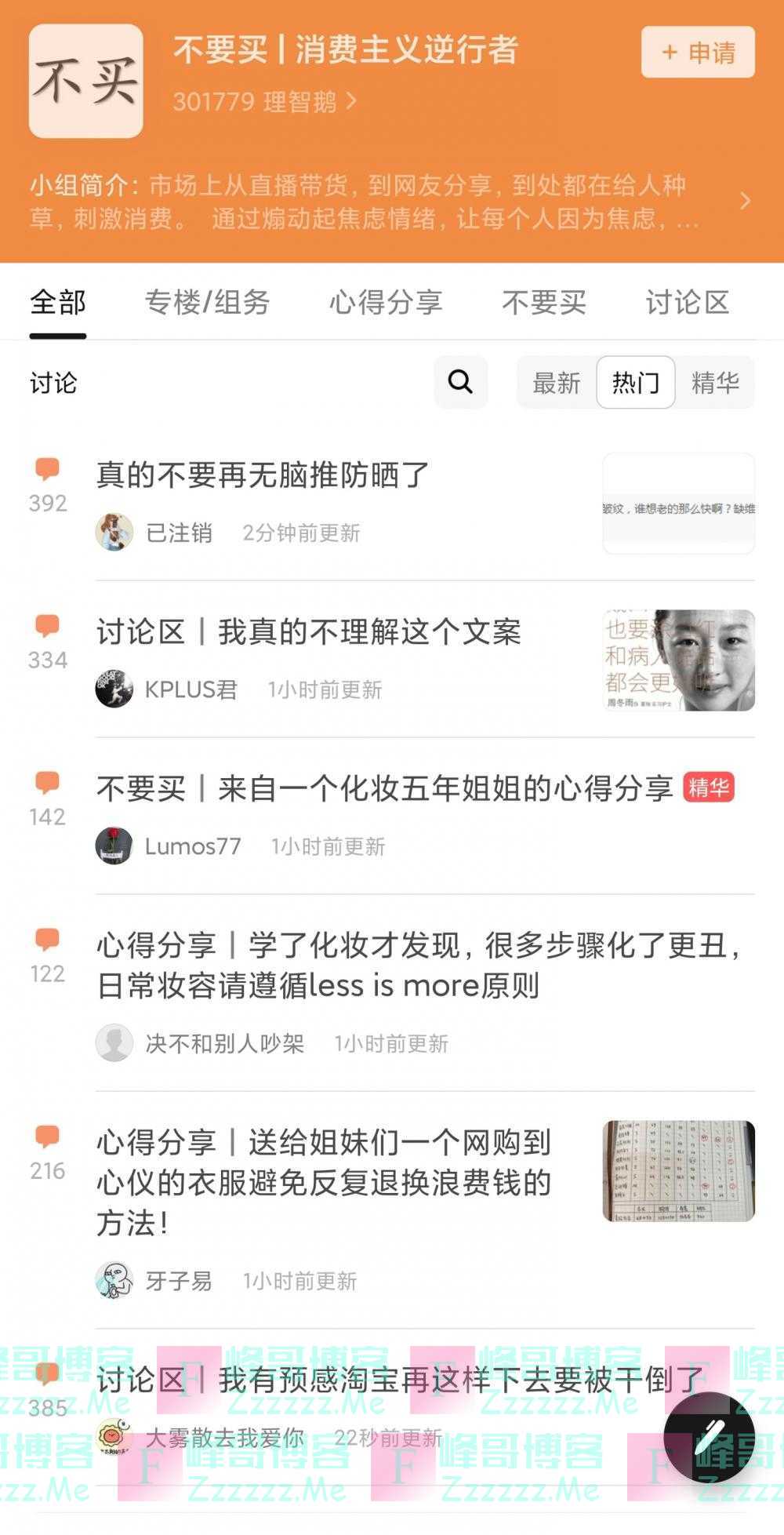Image resolution: width=784 pixels, height=1535 pixels.
Task: Sort discussions by 热门
Action: (x=635, y=383)
